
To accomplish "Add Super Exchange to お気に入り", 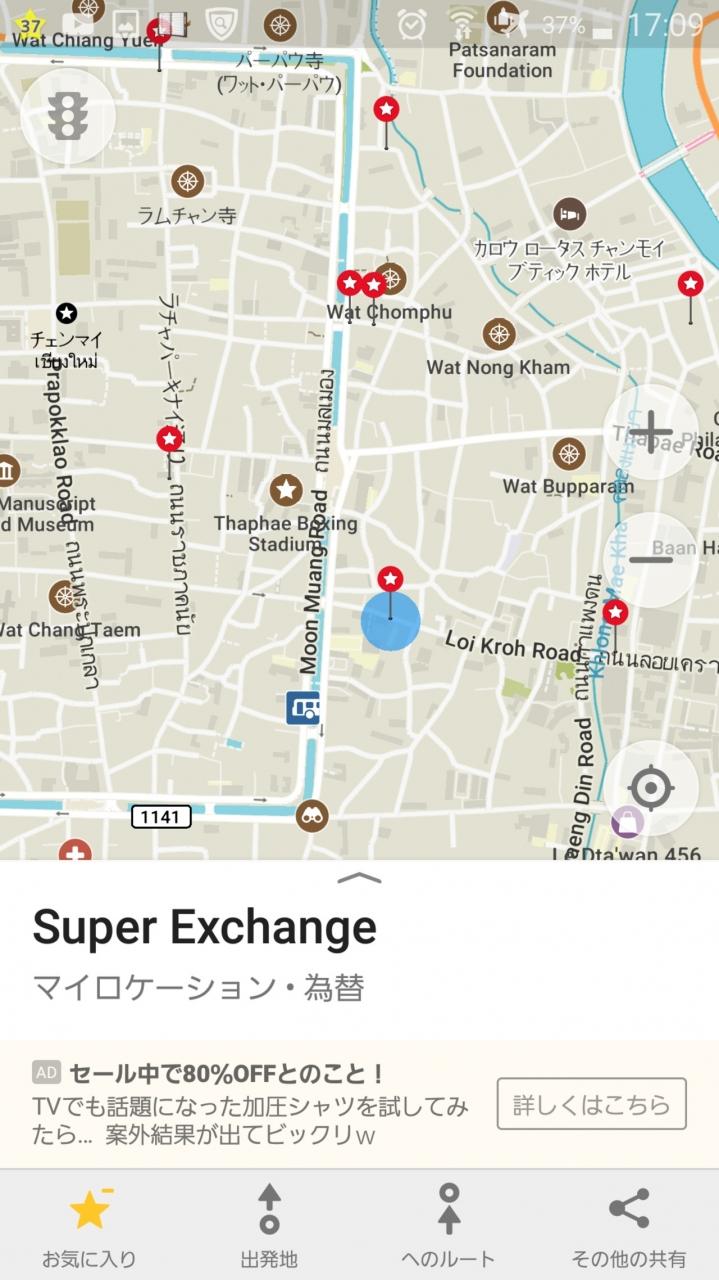I will click(x=89, y=1225).
